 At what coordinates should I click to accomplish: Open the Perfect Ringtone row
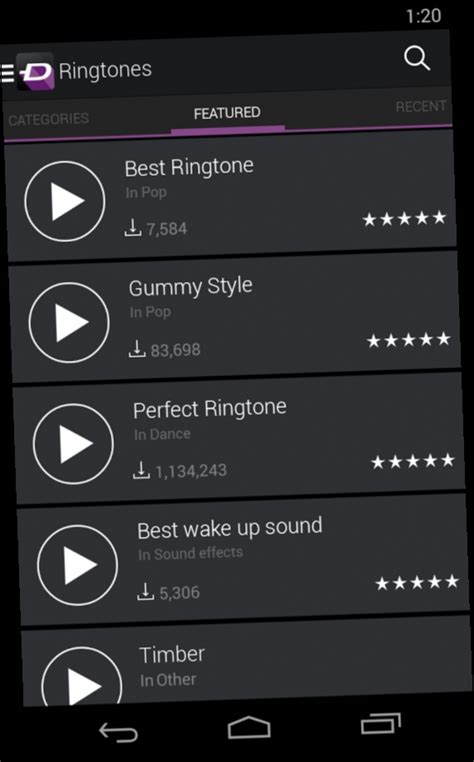(x=239, y=438)
